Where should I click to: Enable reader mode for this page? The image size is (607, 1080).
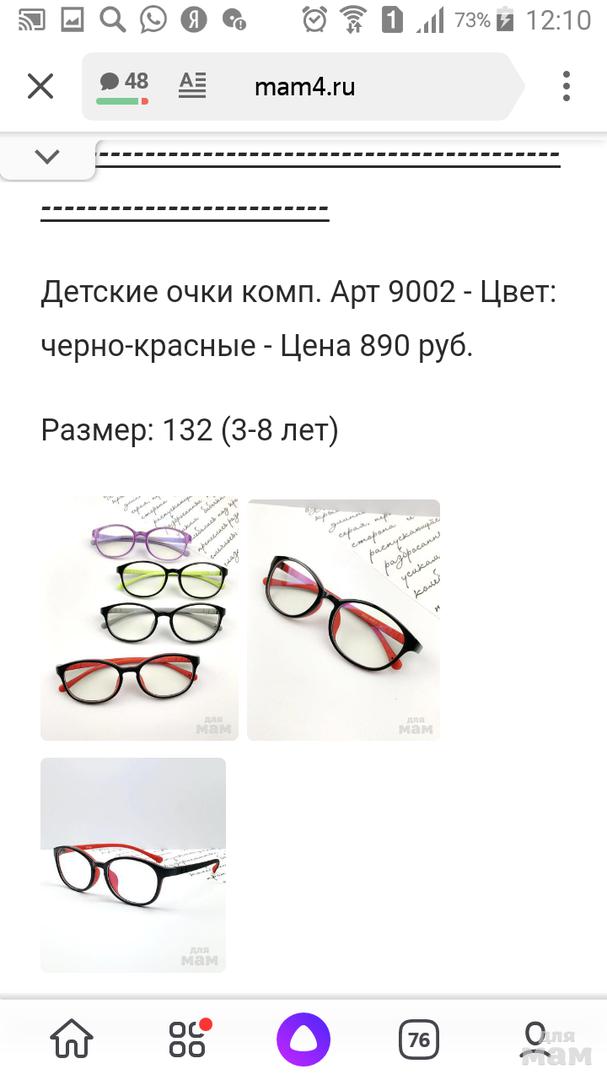tap(192, 85)
